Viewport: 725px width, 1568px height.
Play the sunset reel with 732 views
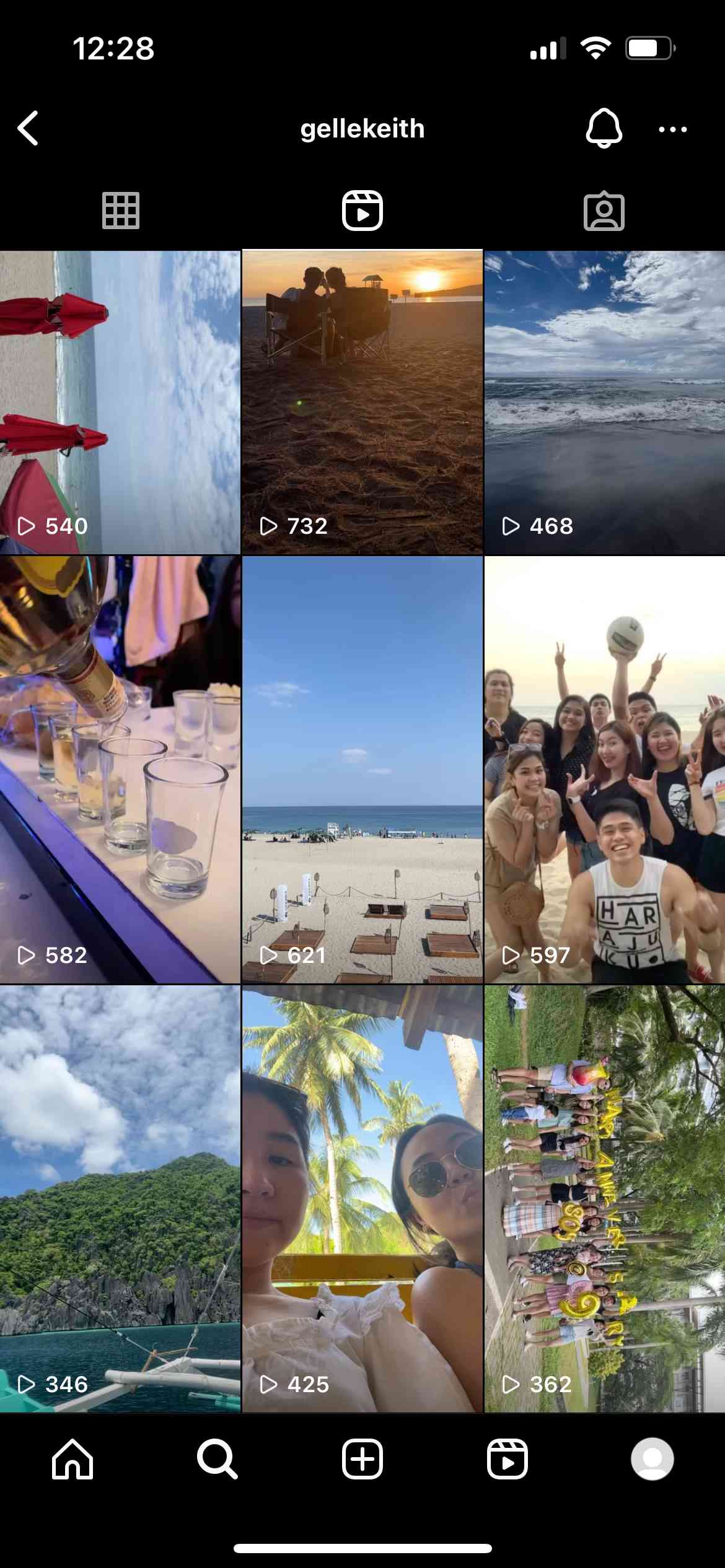[x=362, y=402]
